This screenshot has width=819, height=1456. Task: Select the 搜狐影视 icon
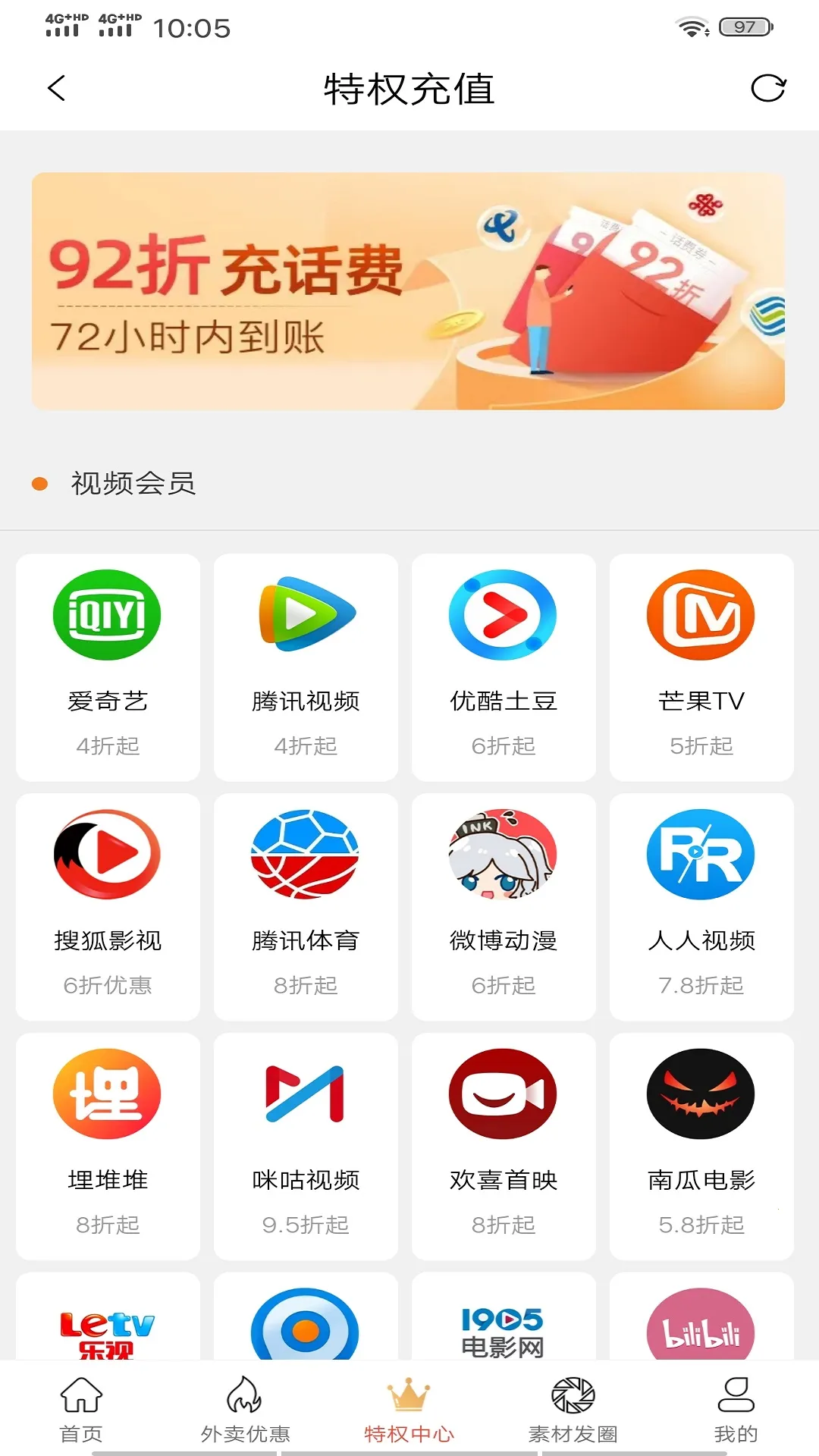pyautogui.click(x=107, y=855)
